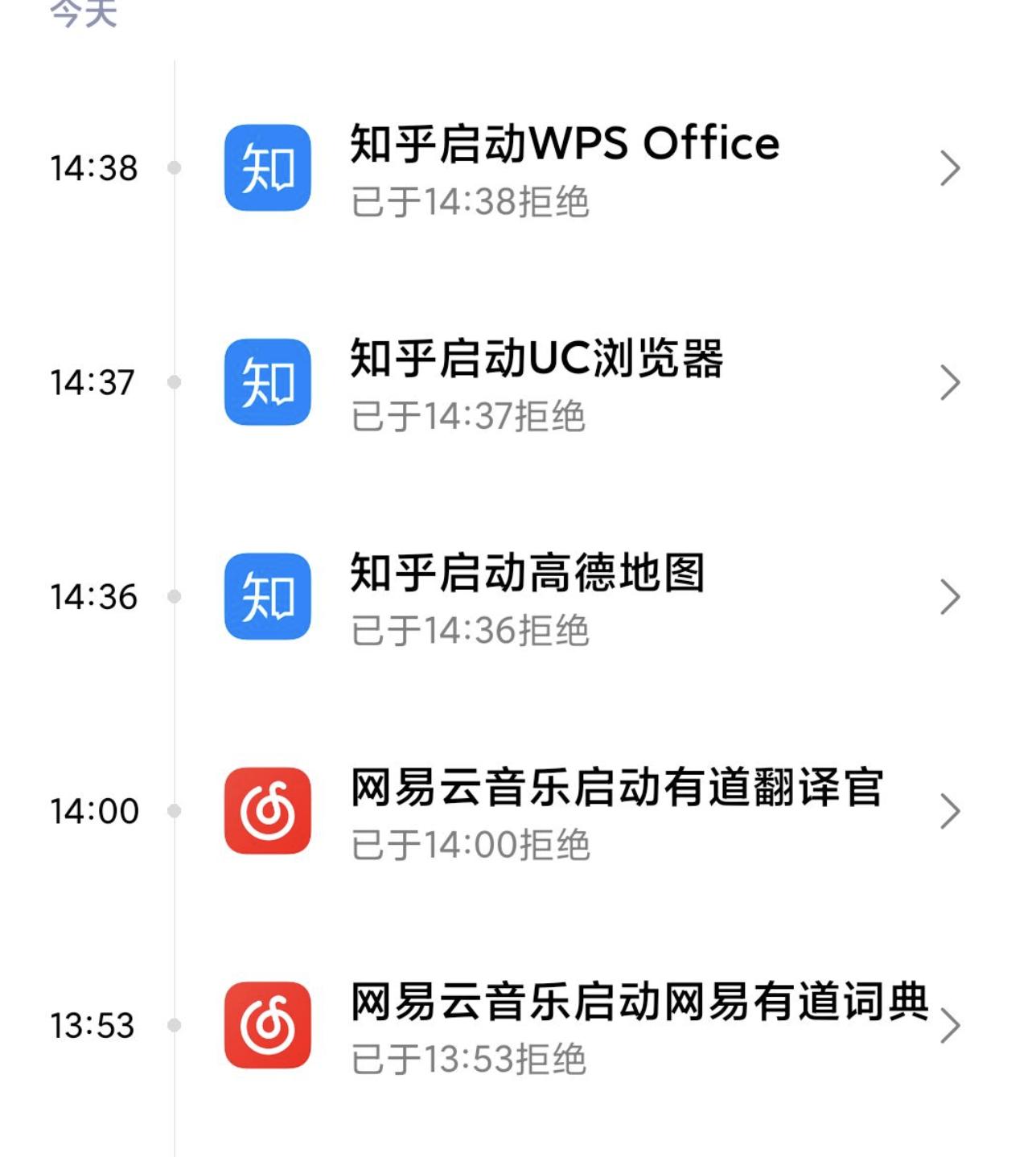Click the timeline dot next to 13:53
The image size is (1036, 1157).
click(x=175, y=1026)
